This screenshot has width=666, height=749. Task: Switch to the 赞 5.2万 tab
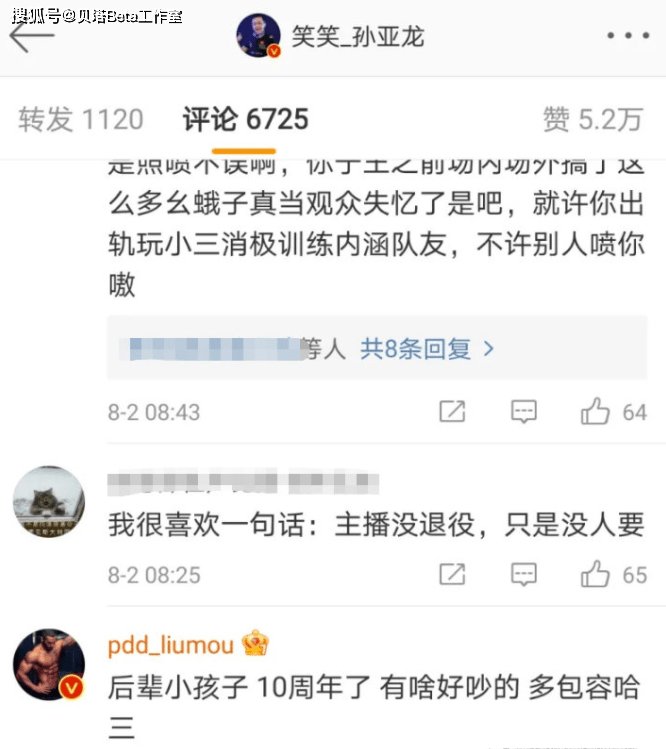[x=592, y=120]
